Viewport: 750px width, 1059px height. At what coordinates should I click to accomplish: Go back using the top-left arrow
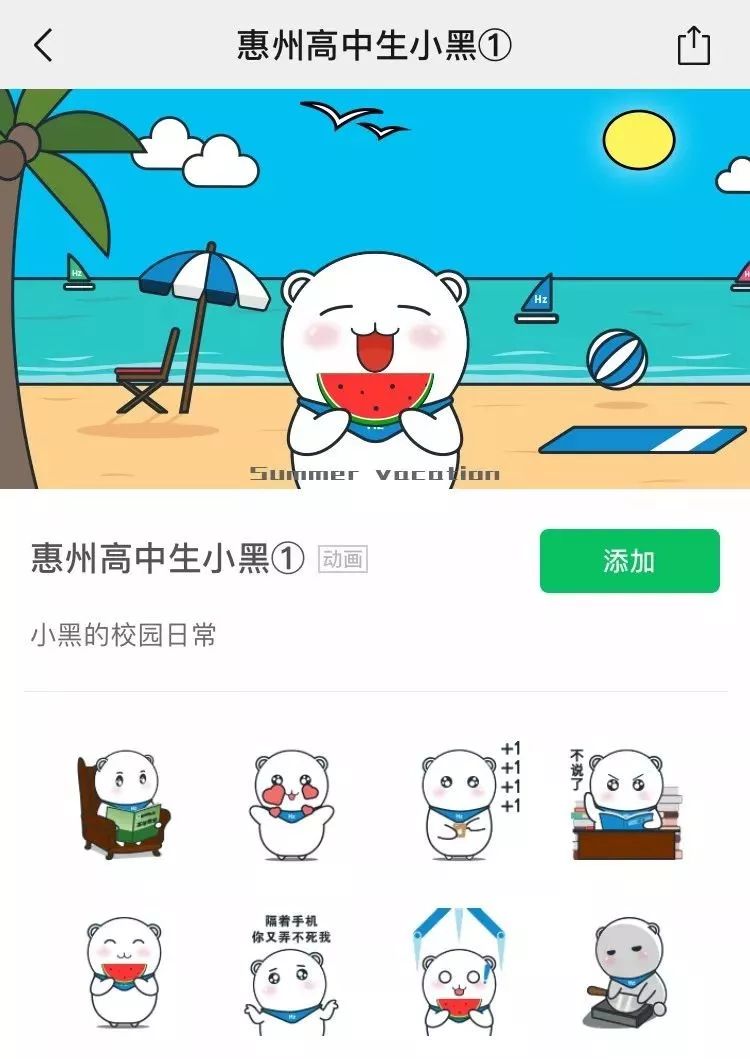[43, 45]
